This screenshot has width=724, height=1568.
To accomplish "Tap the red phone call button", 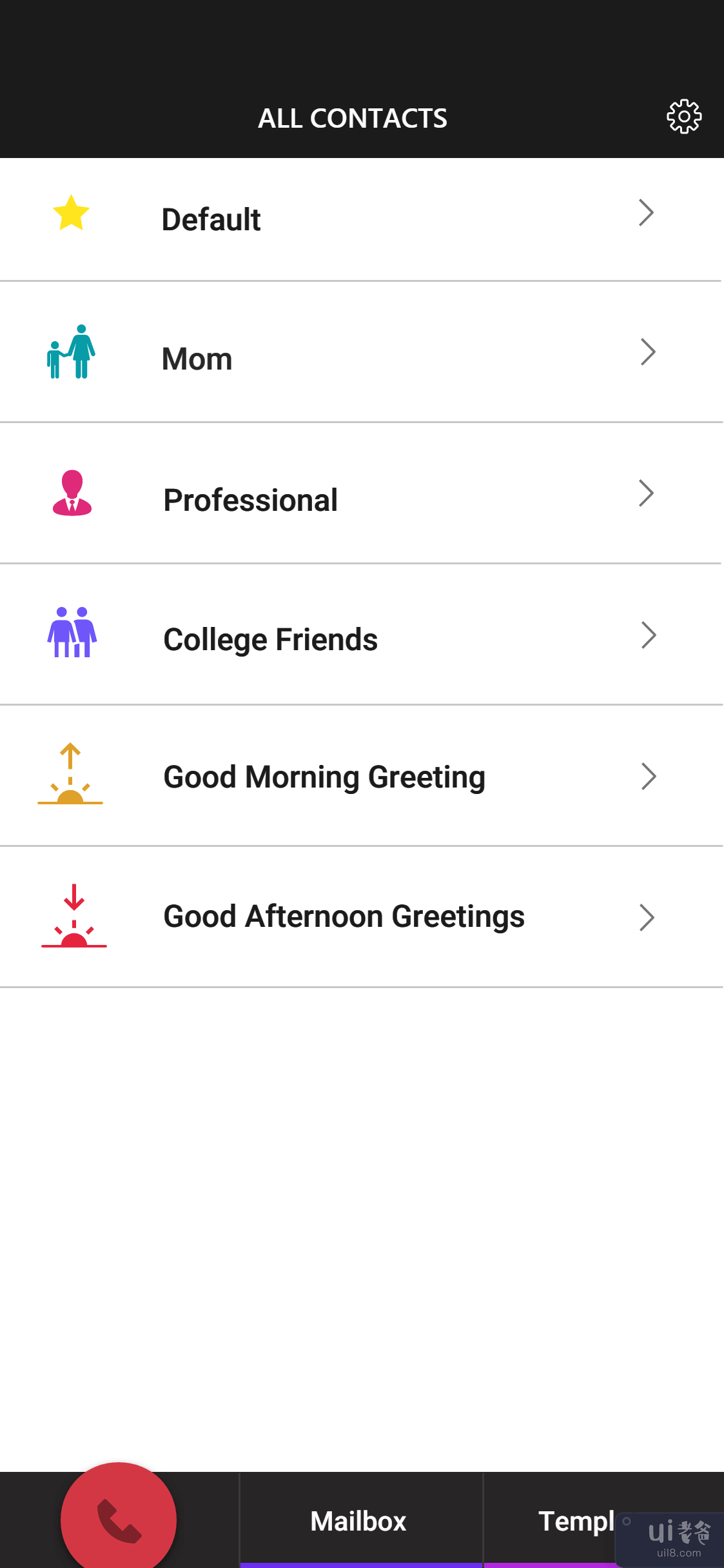I will point(119,1519).
